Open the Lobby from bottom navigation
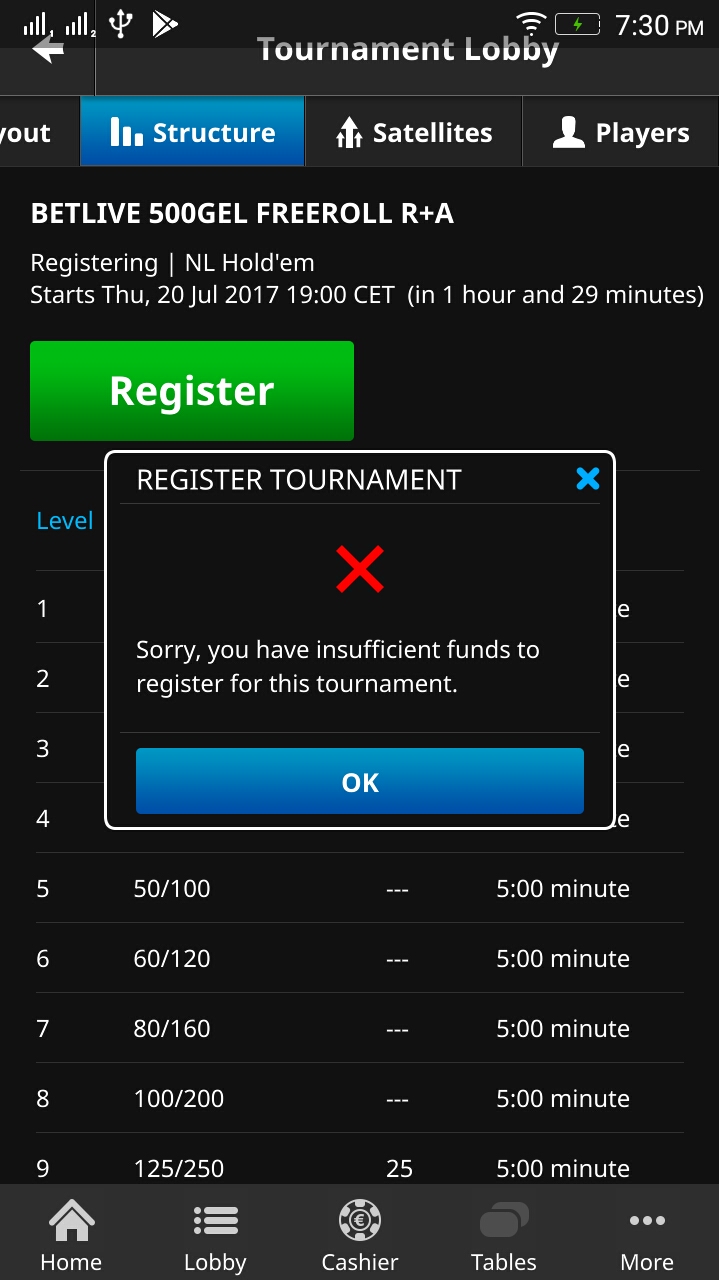This screenshot has width=719, height=1280. pyautogui.click(x=215, y=1235)
